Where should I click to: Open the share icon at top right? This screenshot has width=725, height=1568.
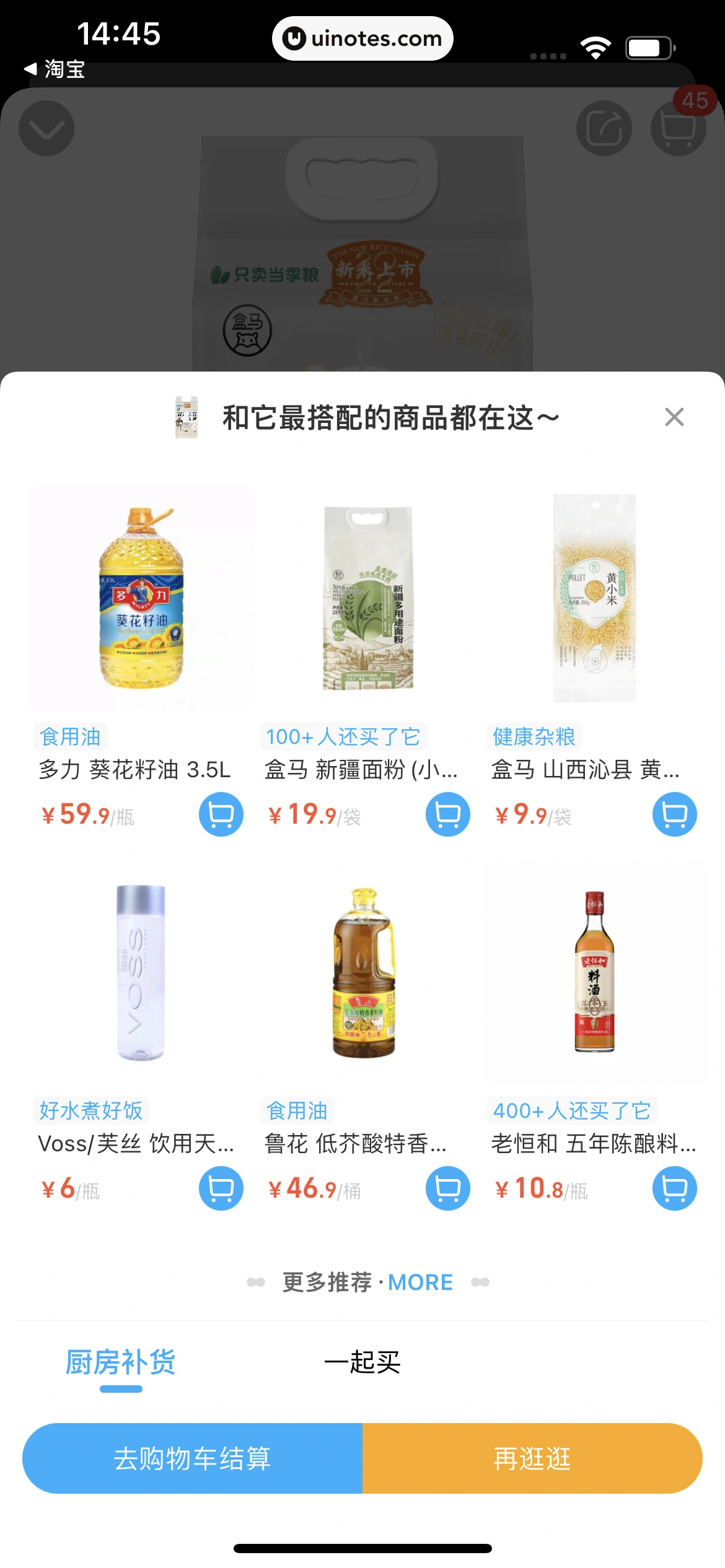click(604, 128)
